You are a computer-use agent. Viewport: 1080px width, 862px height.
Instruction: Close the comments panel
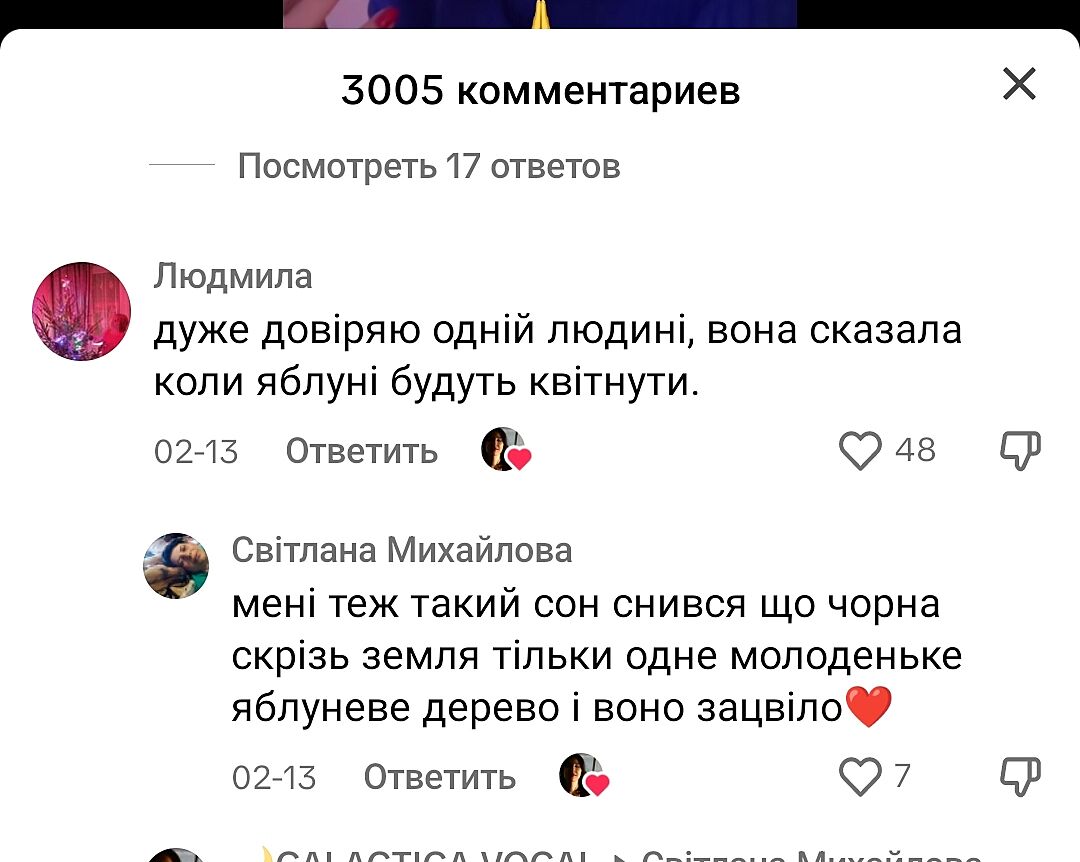point(1019,85)
